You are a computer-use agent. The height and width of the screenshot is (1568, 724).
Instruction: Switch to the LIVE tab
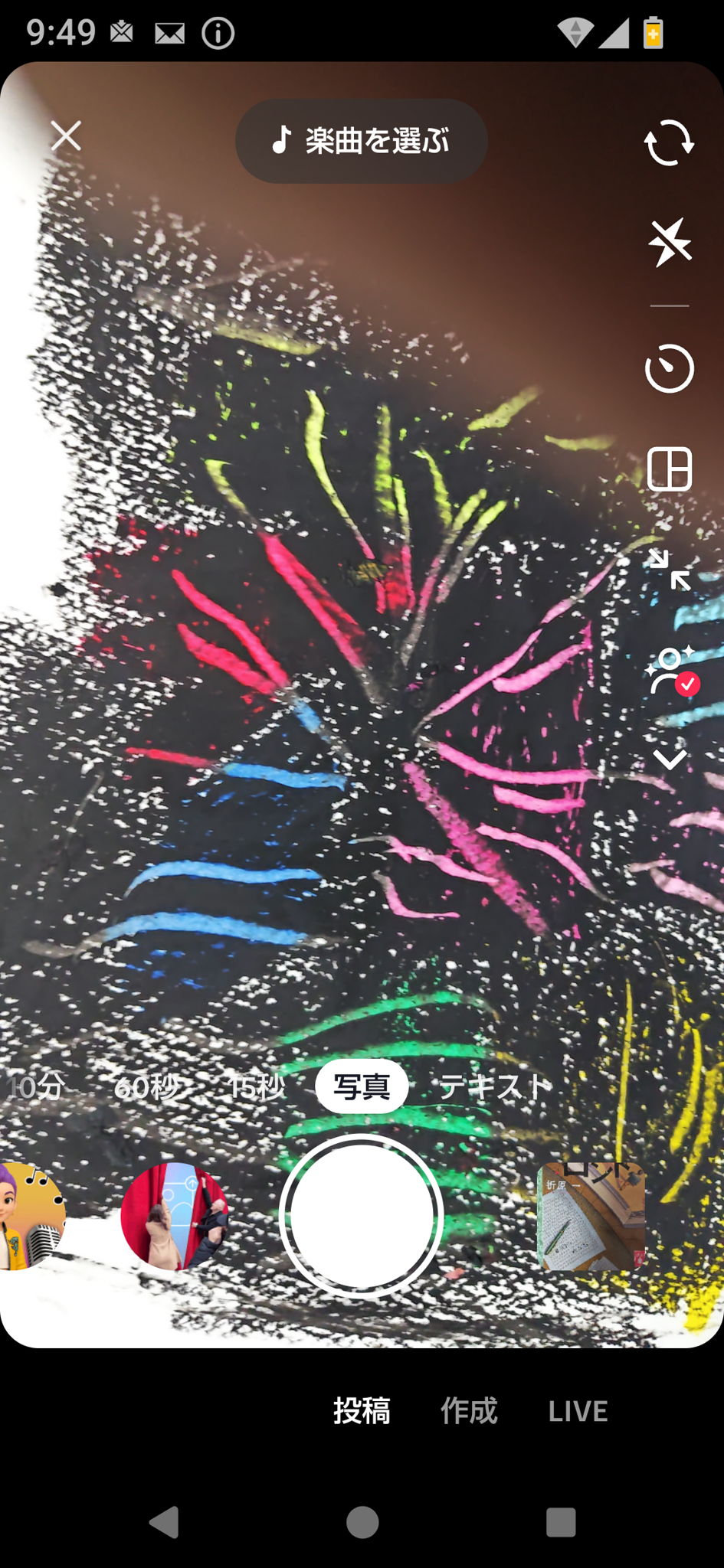coord(578,1410)
